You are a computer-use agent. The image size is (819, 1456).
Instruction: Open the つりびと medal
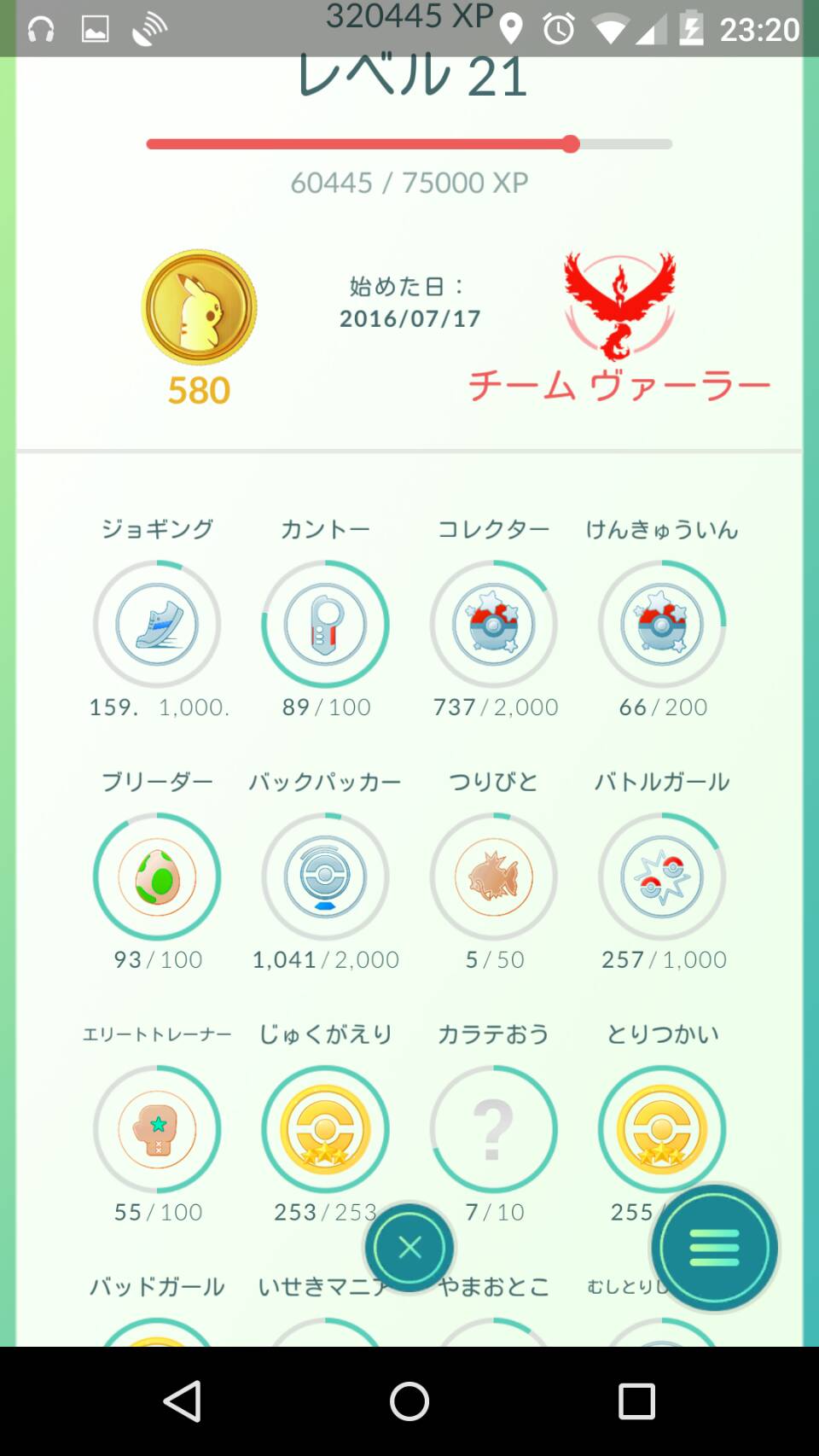click(x=493, y=877)
